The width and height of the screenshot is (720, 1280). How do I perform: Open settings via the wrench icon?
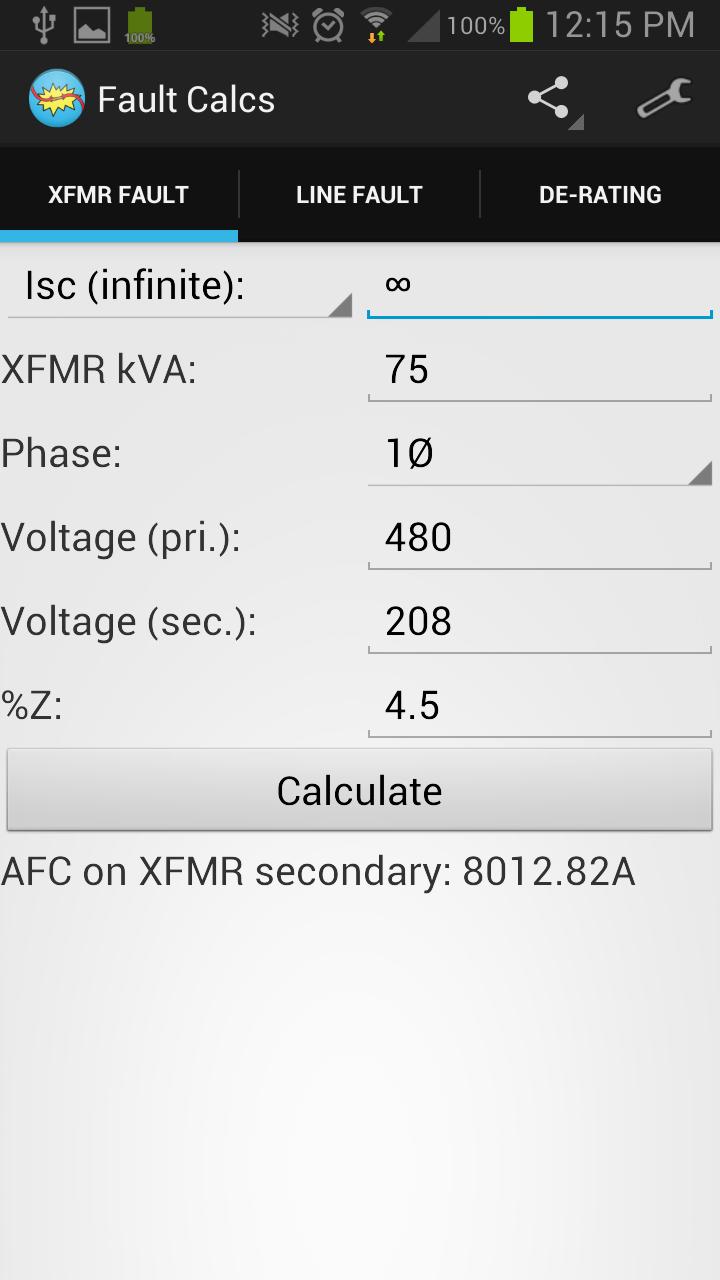coord(664,99)
